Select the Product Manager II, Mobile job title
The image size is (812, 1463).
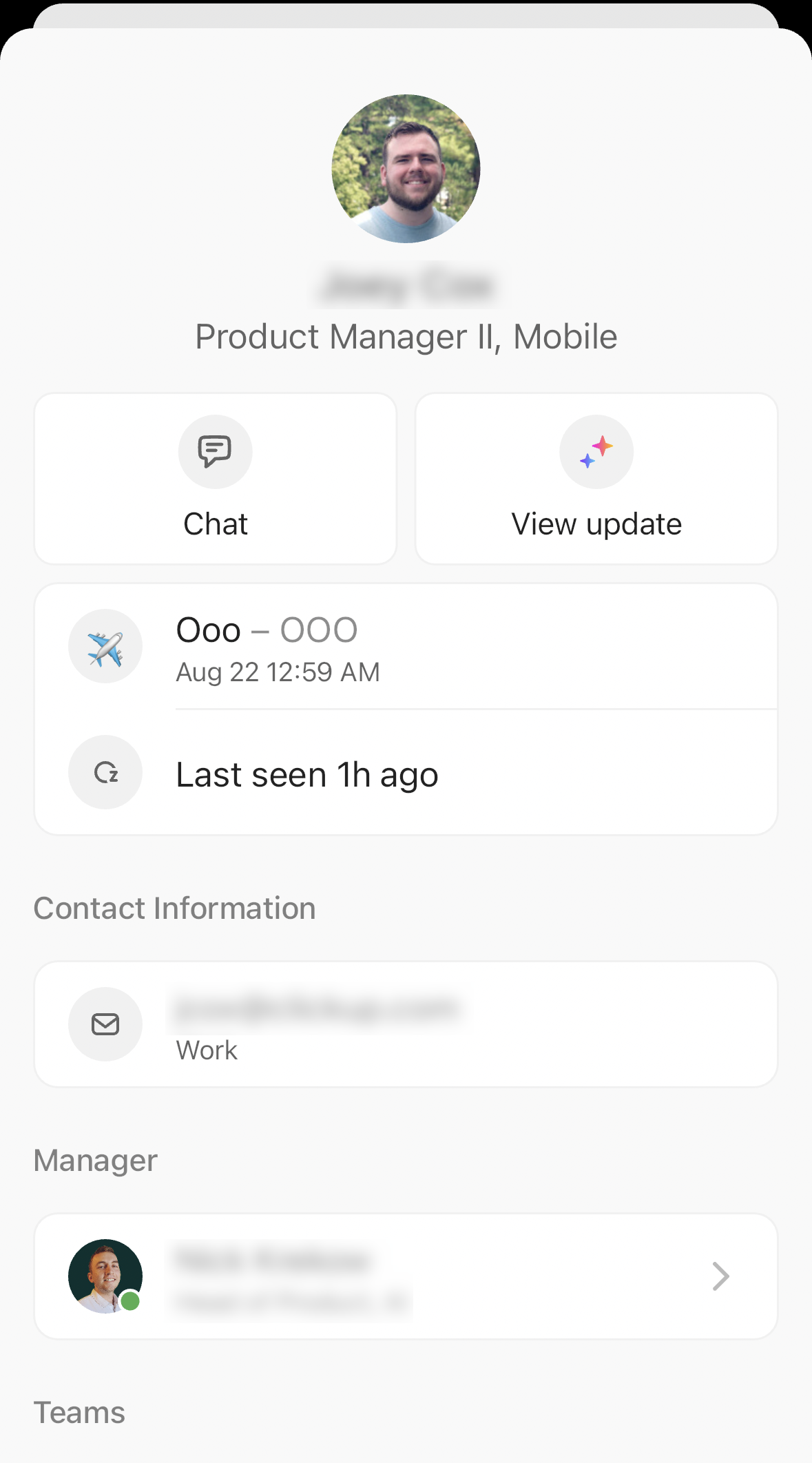tap(406, 336)
